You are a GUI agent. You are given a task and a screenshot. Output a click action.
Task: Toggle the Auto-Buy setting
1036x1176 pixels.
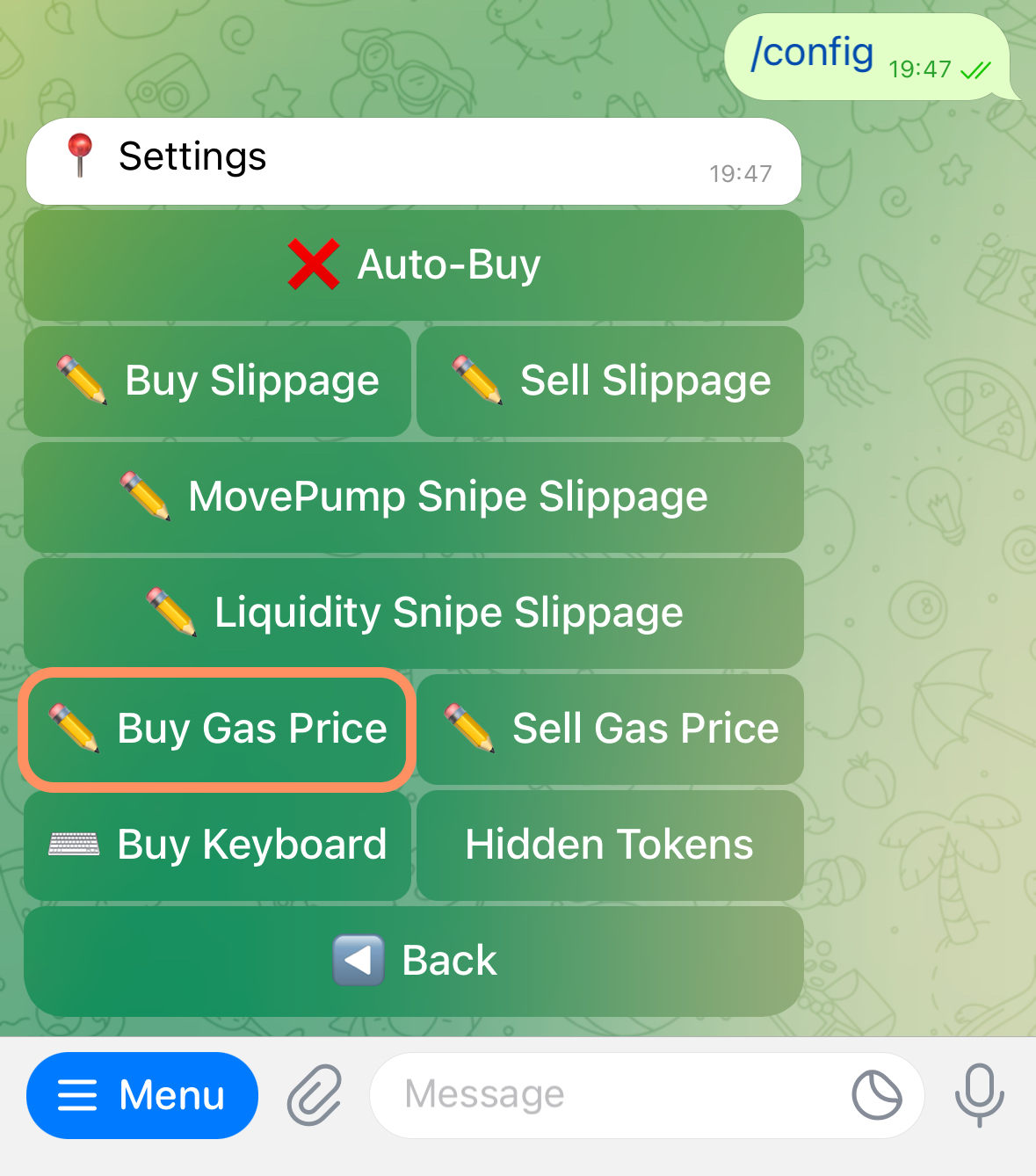[414, 265]
